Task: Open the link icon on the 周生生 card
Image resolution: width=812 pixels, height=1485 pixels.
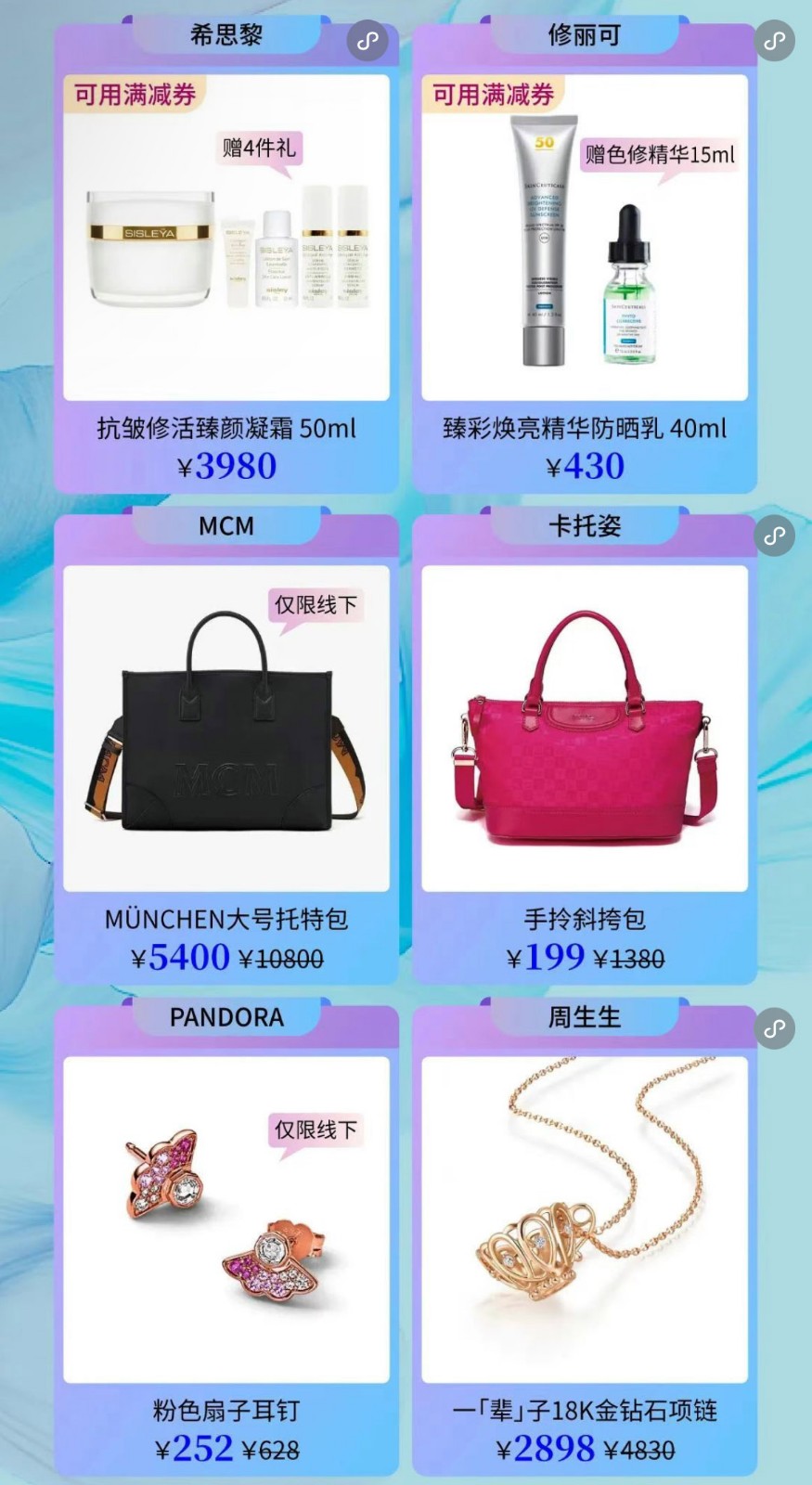Action: click(775, 1028)
